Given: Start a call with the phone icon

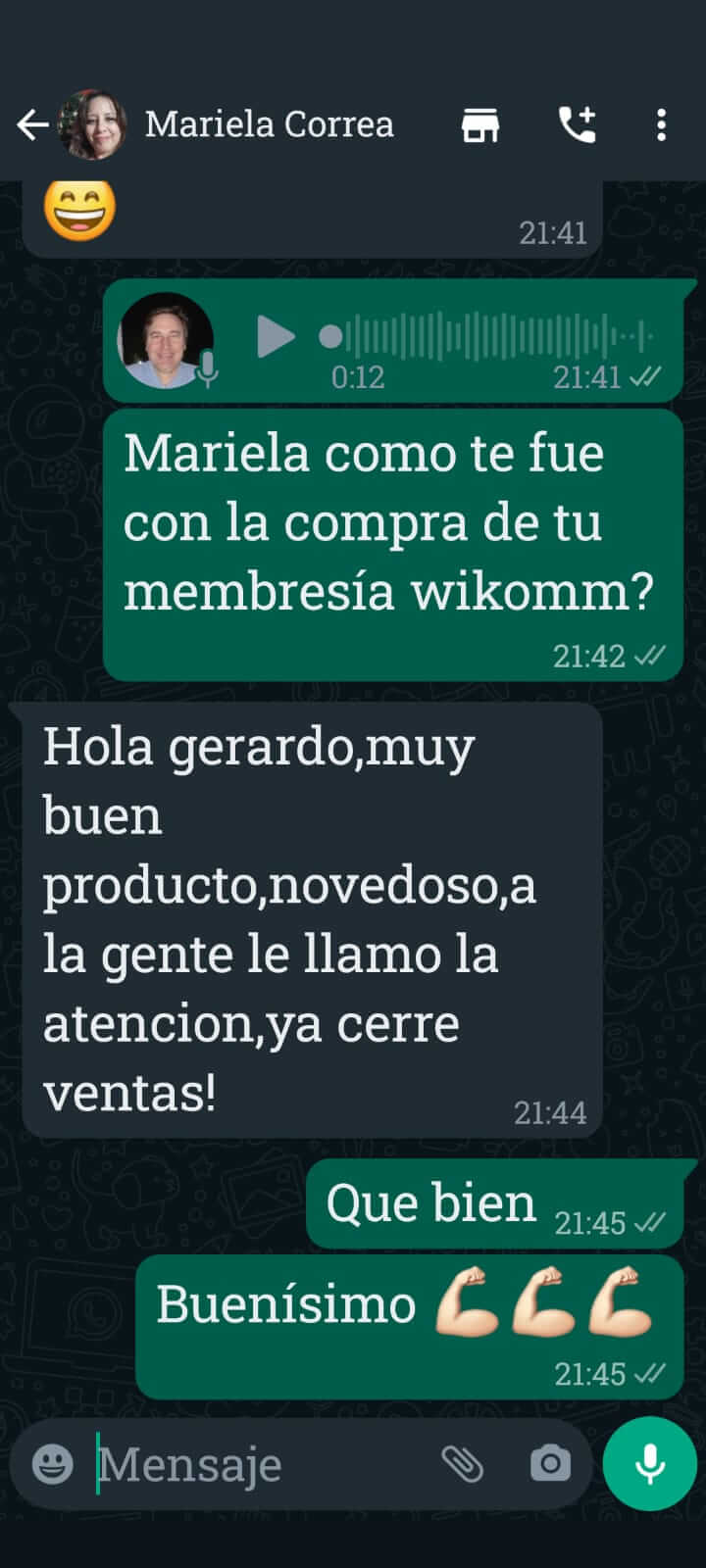Looking at the screenshot, I should [578, 125].
